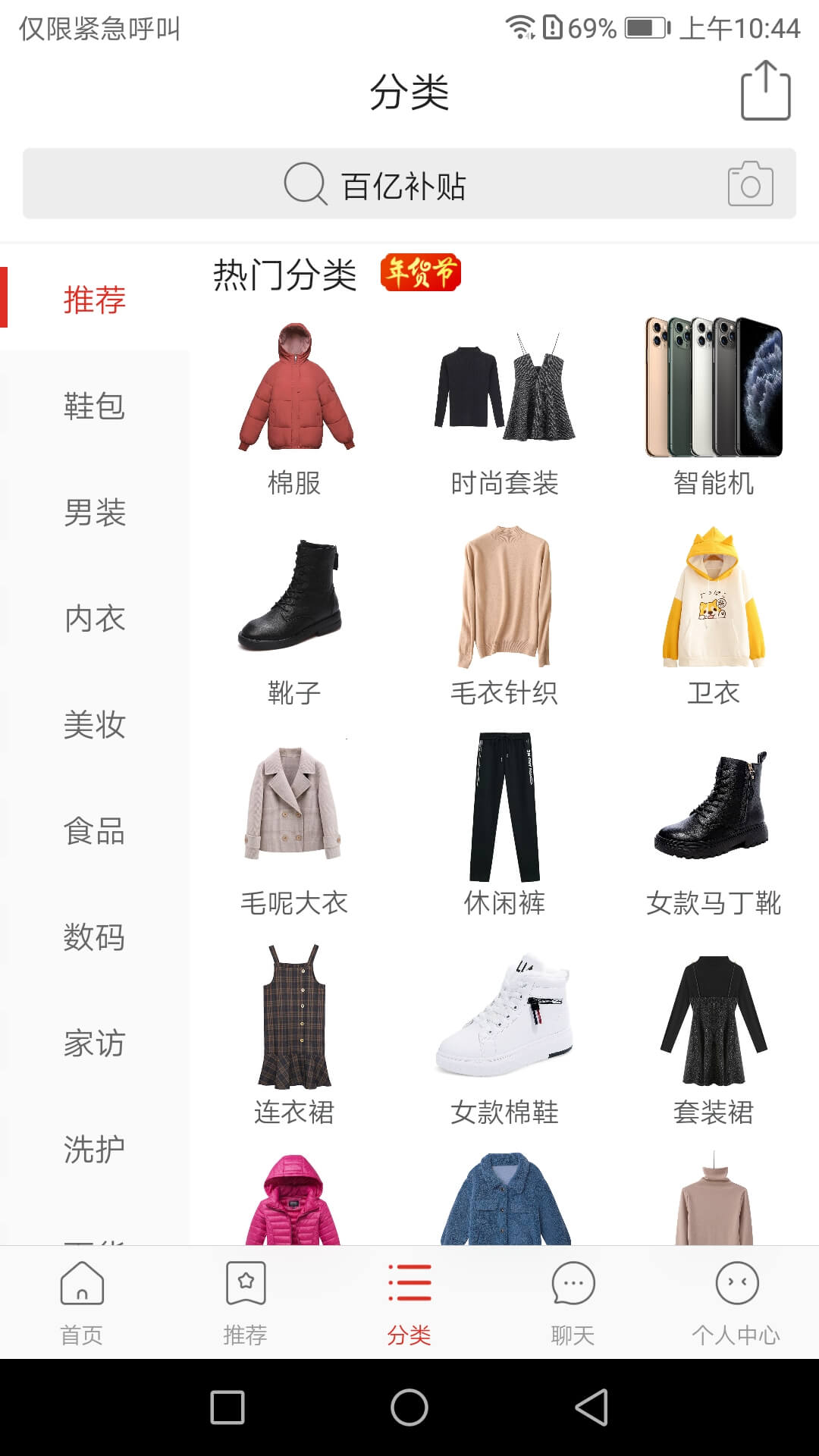
Task: Browse the 休闲裤 category
Action: pyautogui.click(x=504, y=827)
